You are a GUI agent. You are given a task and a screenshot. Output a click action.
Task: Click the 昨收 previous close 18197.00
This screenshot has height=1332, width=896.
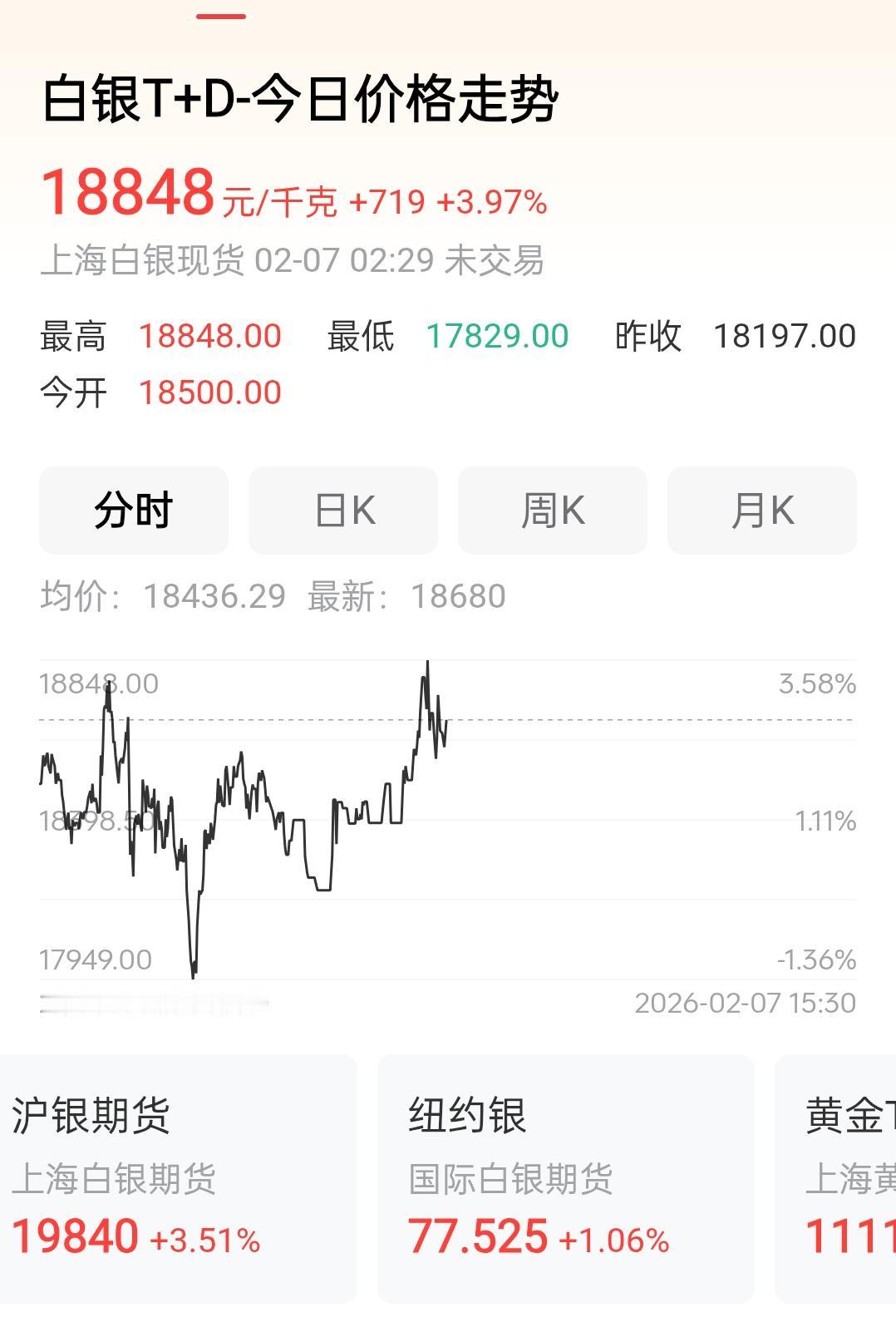tap(781, 336)
